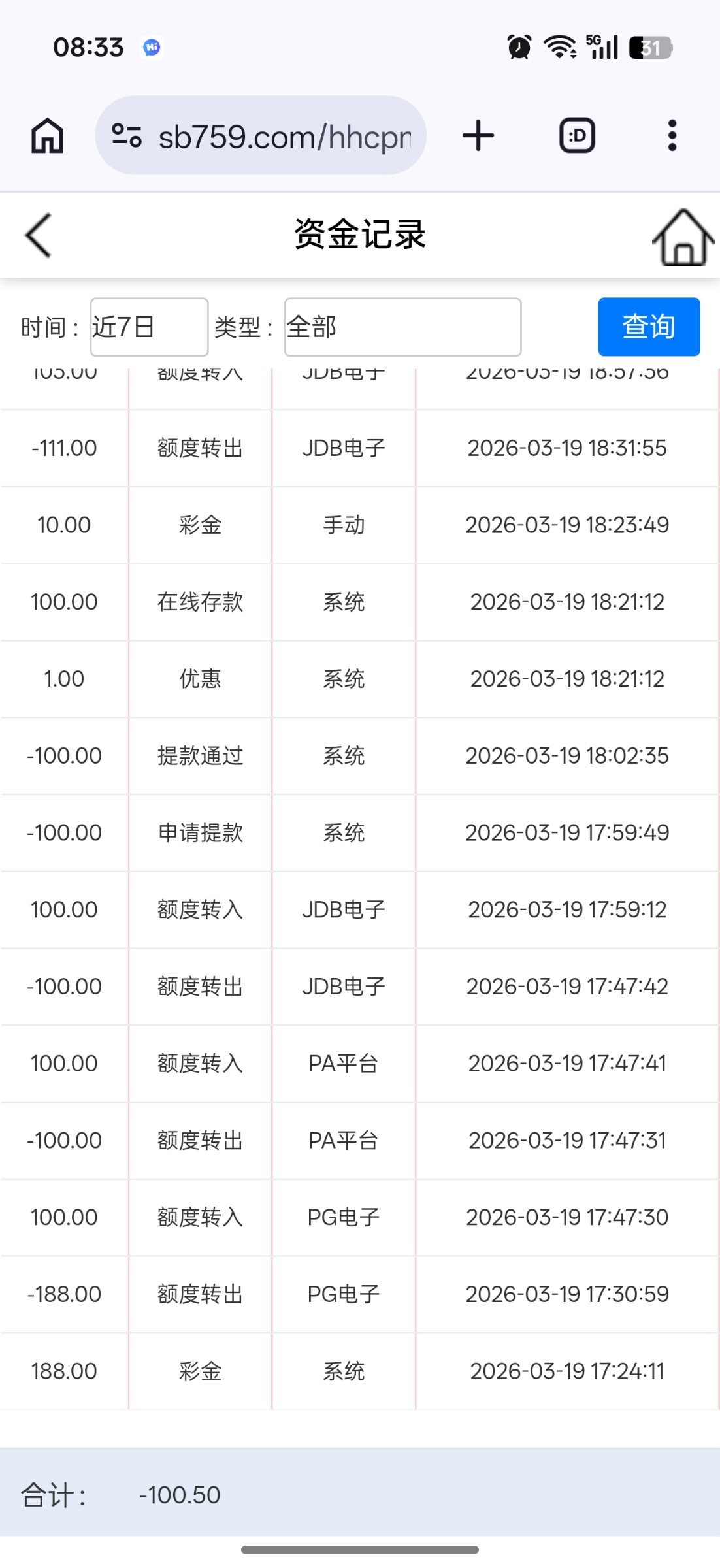
Task: Open the browser three-dot overflow menu
Action: pyautogui.click(x=672, y=136)
